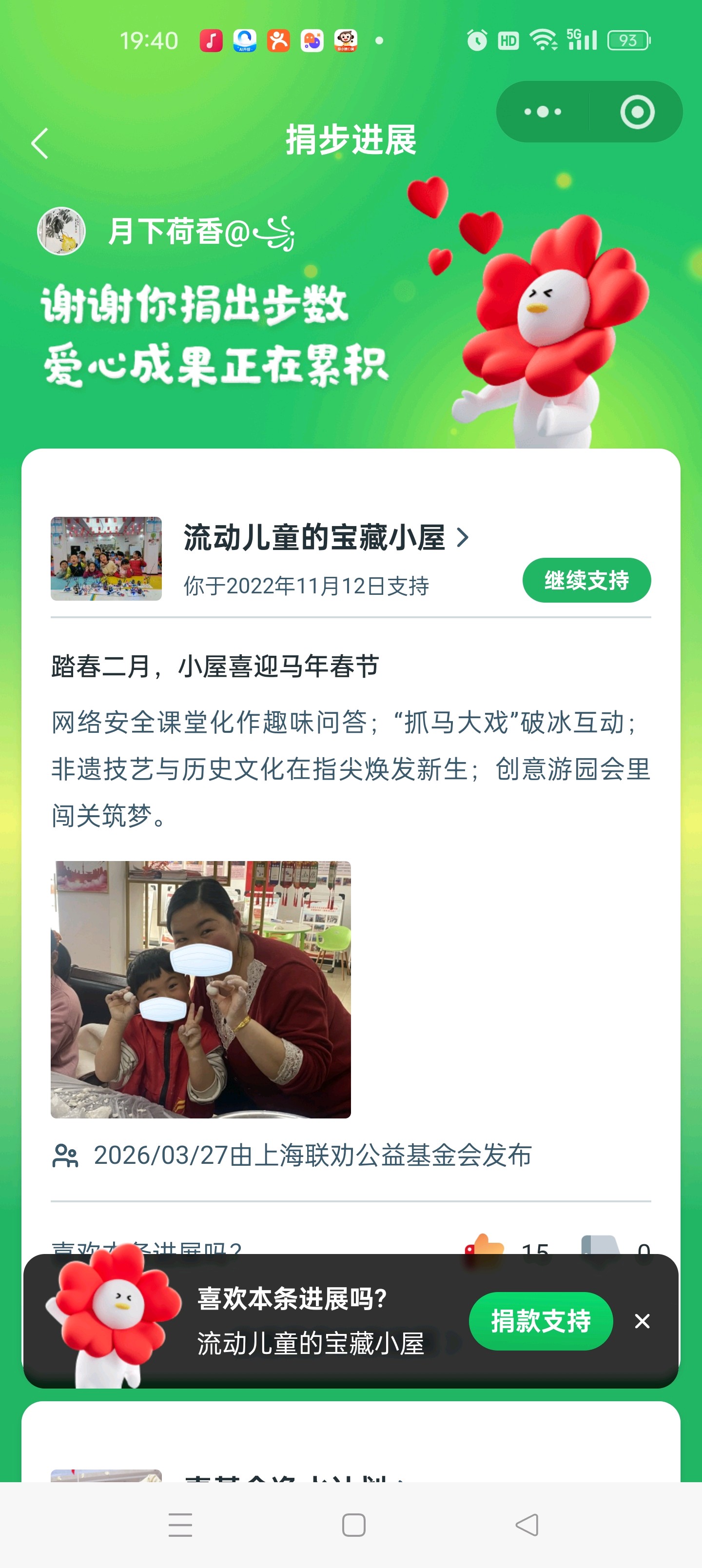
Task: Open 月下荷香 profile avatar
Action: [61, 231]
